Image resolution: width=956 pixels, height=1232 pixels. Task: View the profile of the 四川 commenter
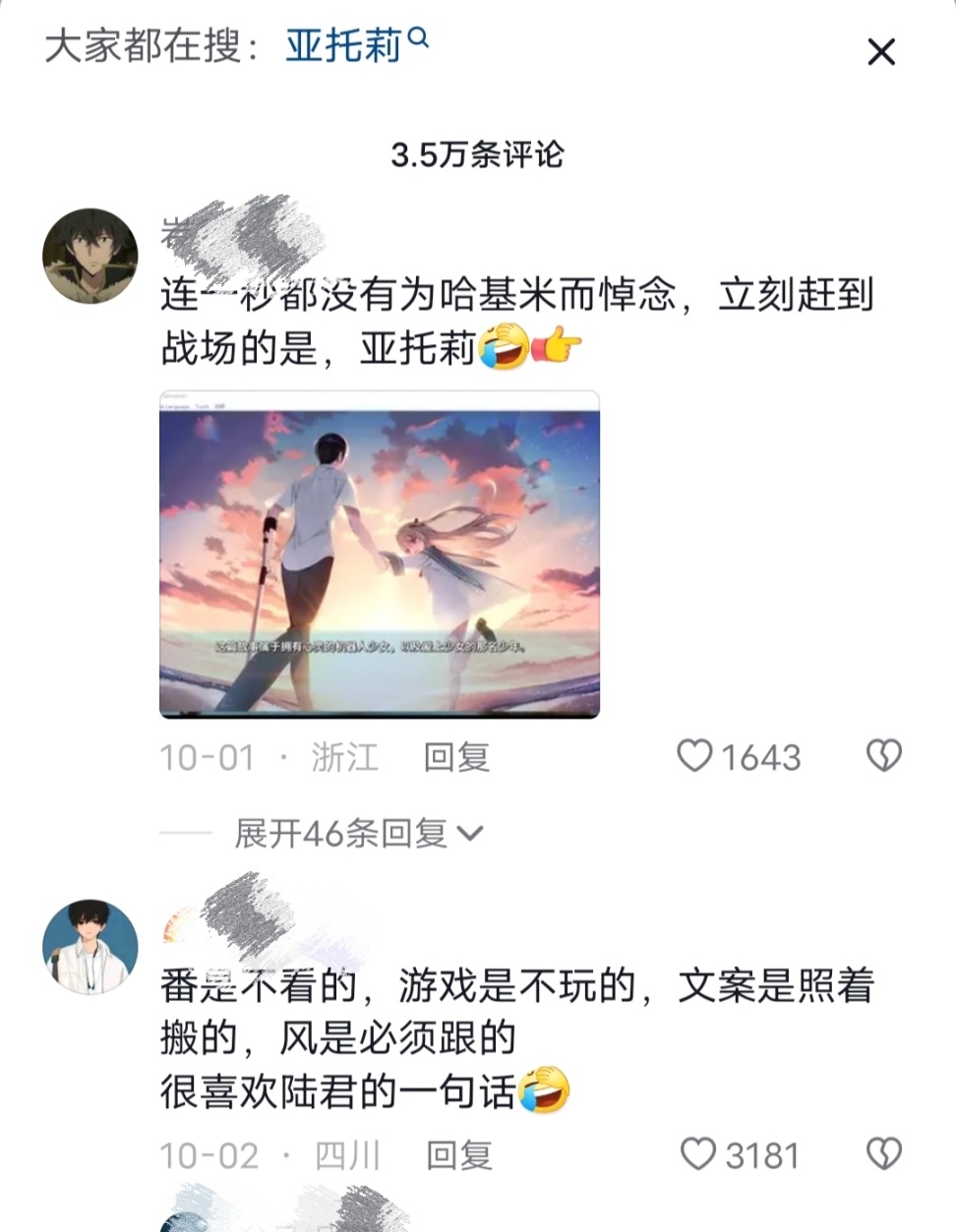pyautogui.click(x=90, y=947)
